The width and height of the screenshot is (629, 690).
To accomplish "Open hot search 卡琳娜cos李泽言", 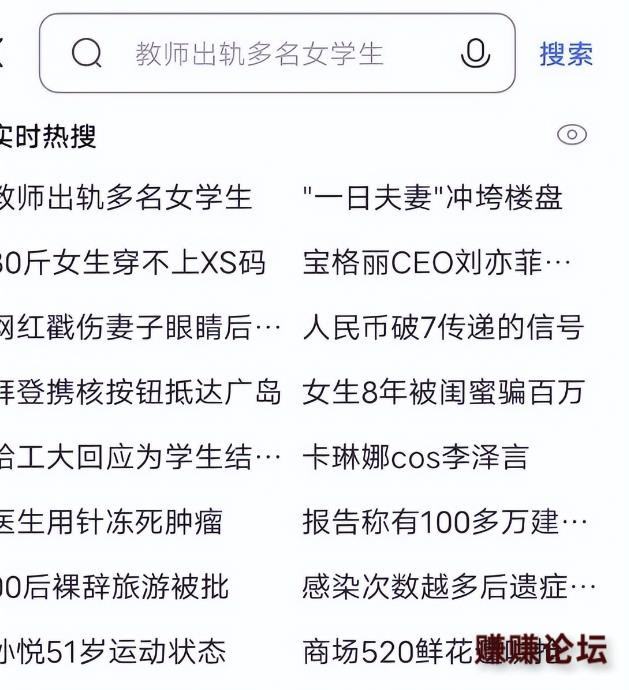I will (x=414, y=458).
